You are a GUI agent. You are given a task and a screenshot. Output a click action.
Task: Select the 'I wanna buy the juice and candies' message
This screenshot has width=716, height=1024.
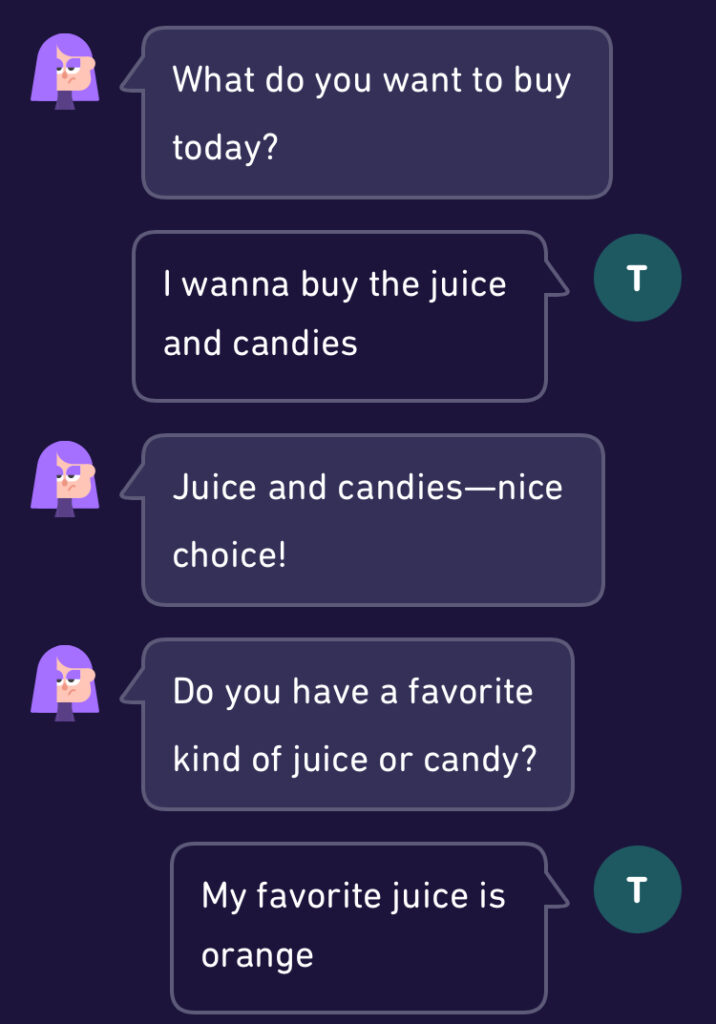[340, 315]
